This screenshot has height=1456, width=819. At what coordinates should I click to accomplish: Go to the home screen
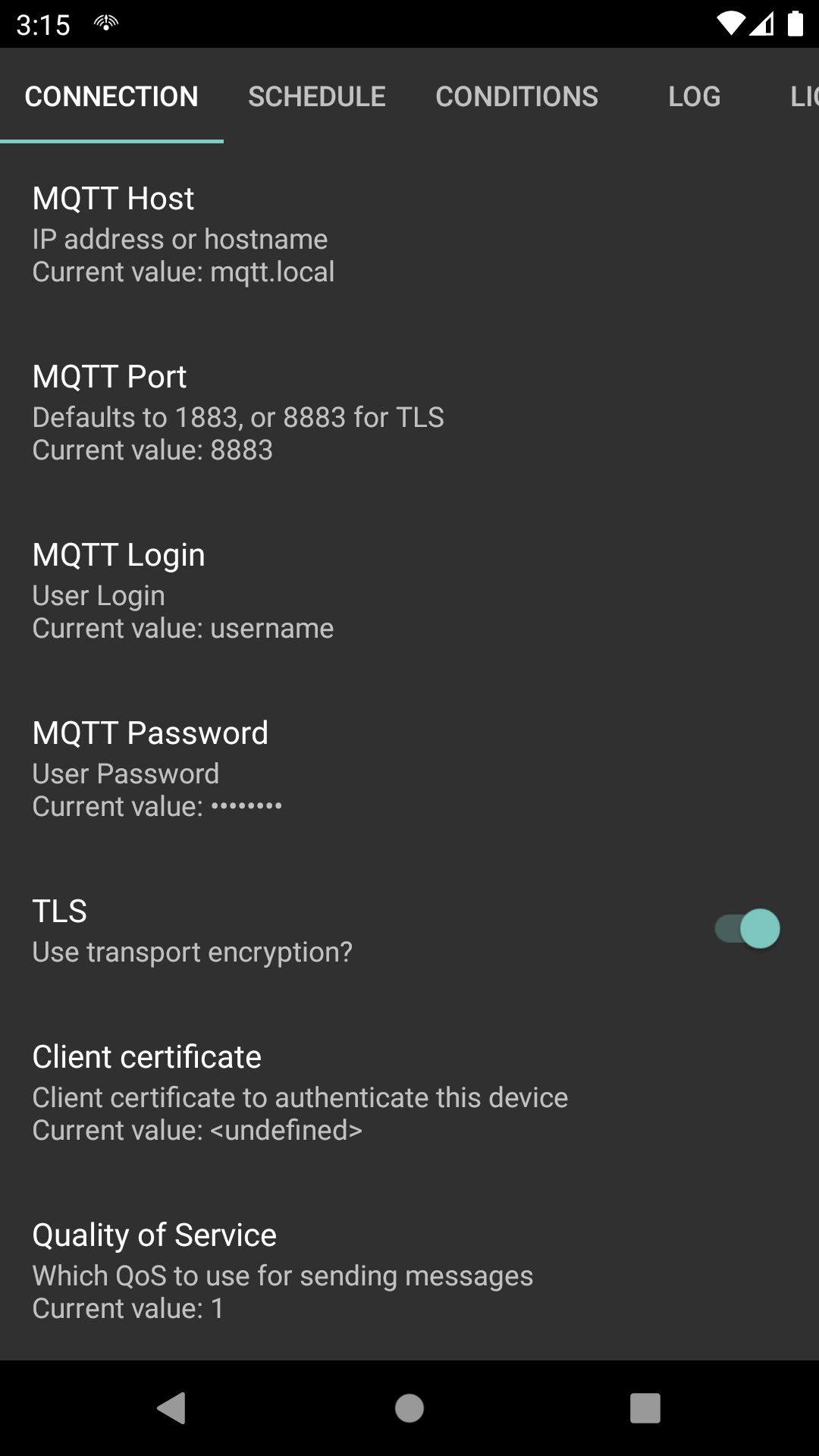click(409, 1408)
